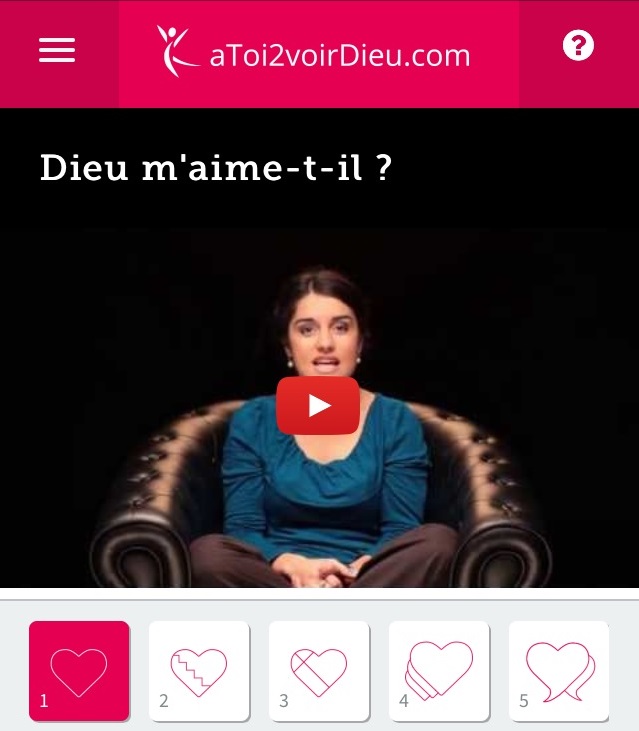Open step 4 stacked hearts
Viewport: 639px width, 731px height.
click(x=439, y=671)
